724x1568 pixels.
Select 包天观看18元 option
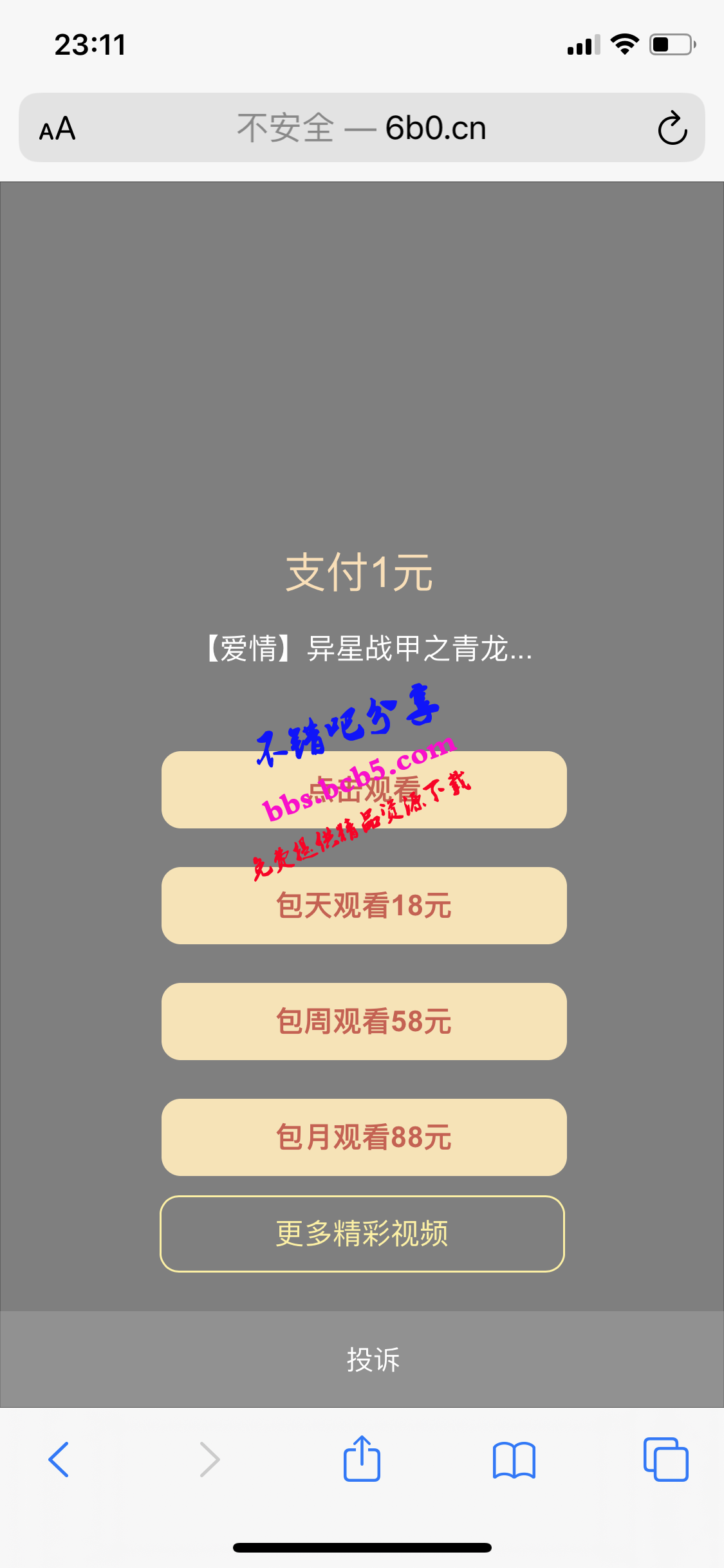[x=364, y=906]
